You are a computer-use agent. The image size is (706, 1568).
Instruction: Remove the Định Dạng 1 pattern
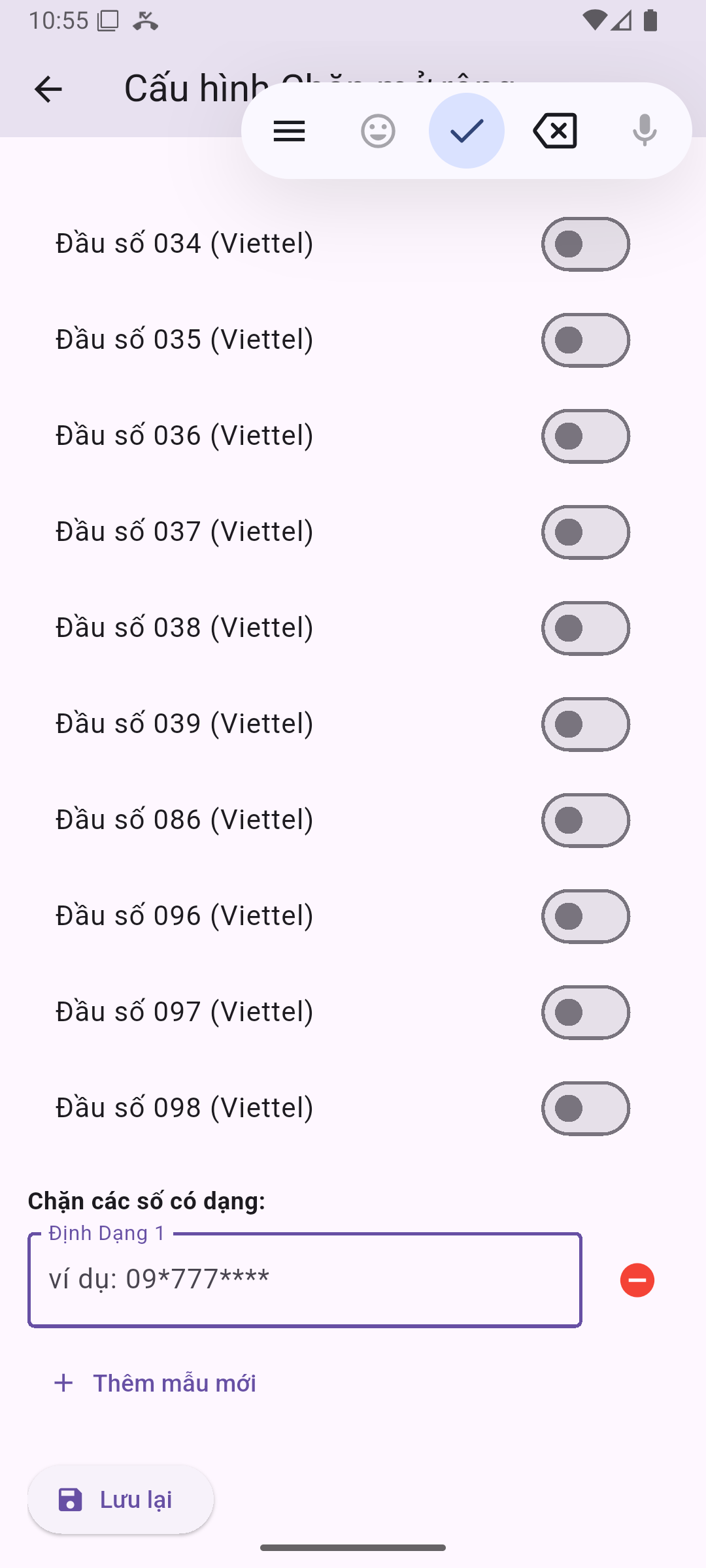[637, 1280]
